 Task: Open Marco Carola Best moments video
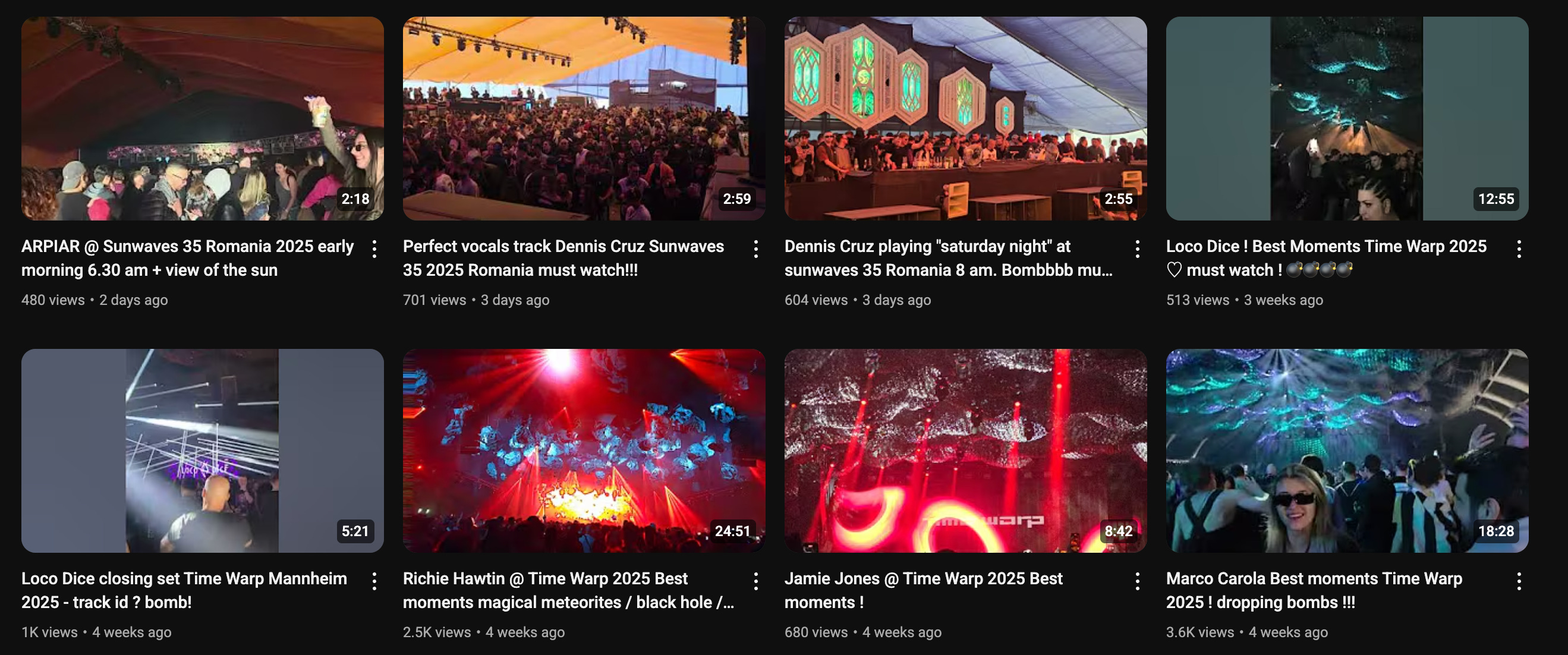1347,451
